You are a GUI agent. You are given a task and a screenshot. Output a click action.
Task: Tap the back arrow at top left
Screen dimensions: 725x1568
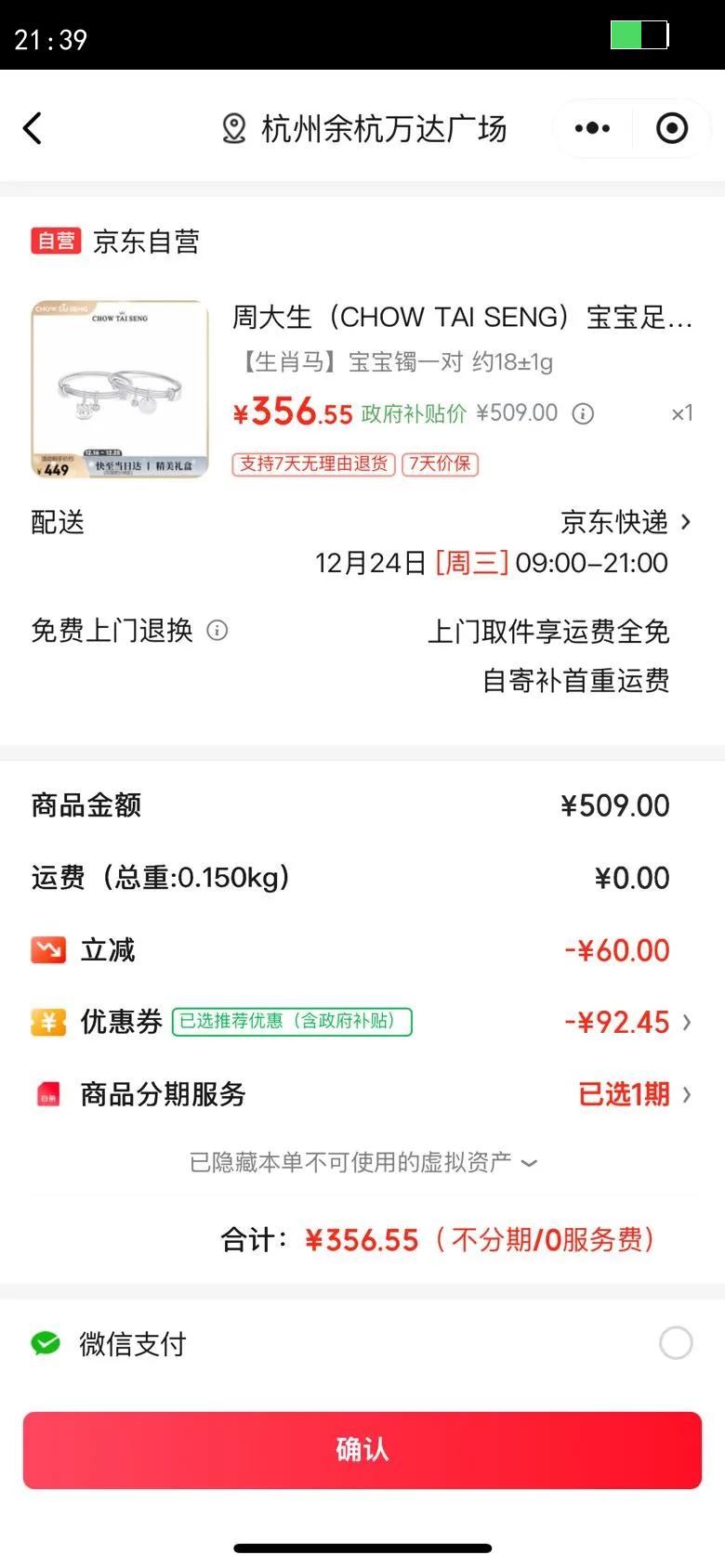(x=33, y=128)
